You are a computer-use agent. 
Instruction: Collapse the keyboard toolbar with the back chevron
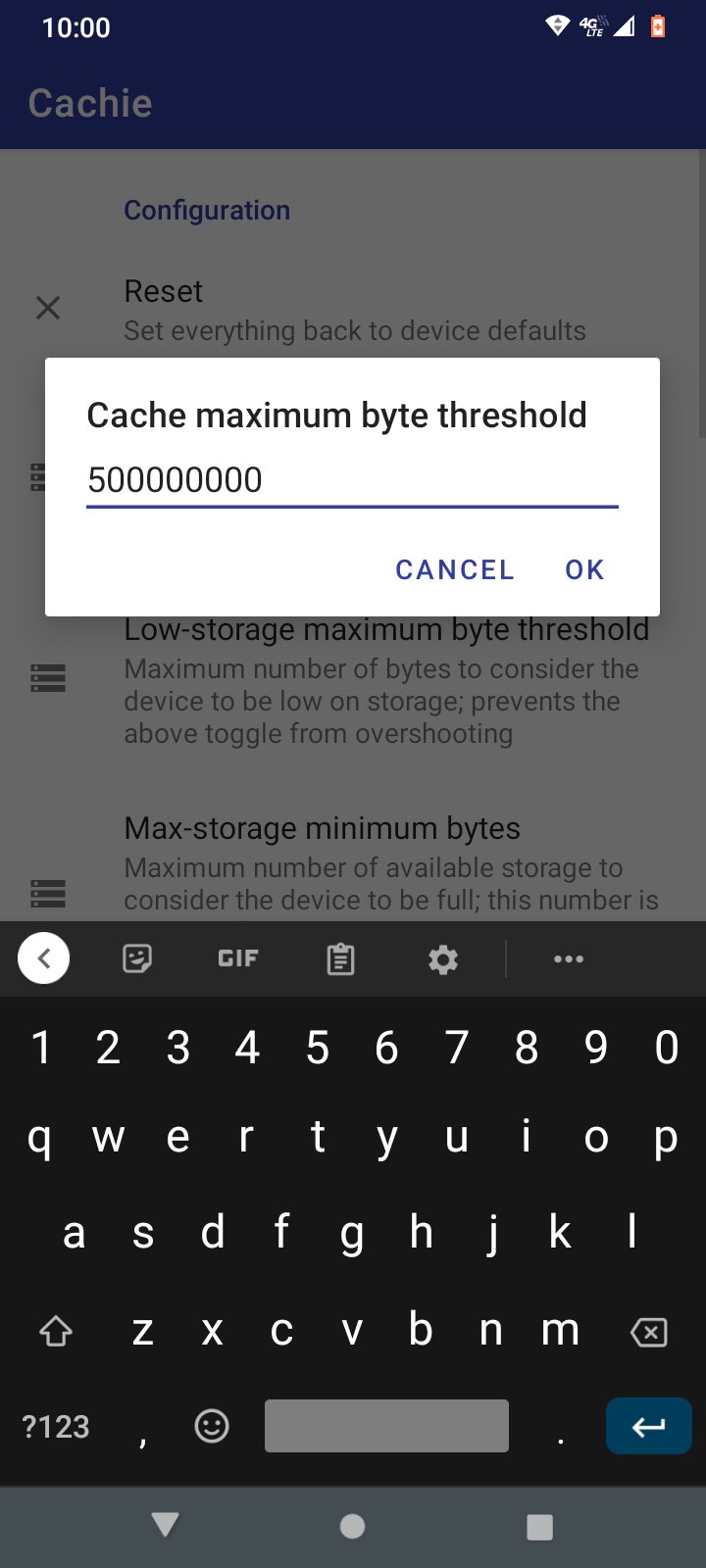[43, 958]
